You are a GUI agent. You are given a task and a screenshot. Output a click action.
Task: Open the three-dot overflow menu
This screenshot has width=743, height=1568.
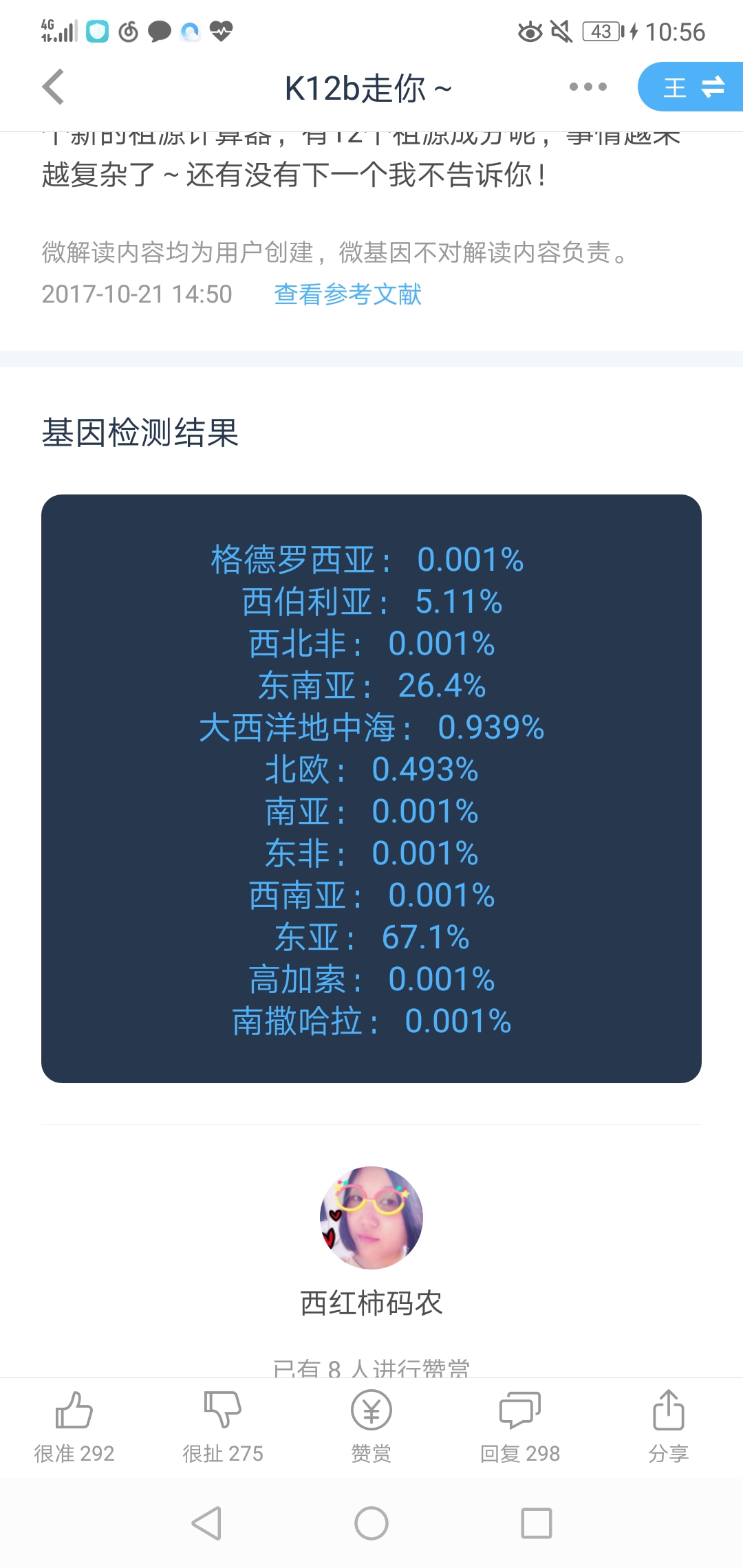[x=588, y=87]
